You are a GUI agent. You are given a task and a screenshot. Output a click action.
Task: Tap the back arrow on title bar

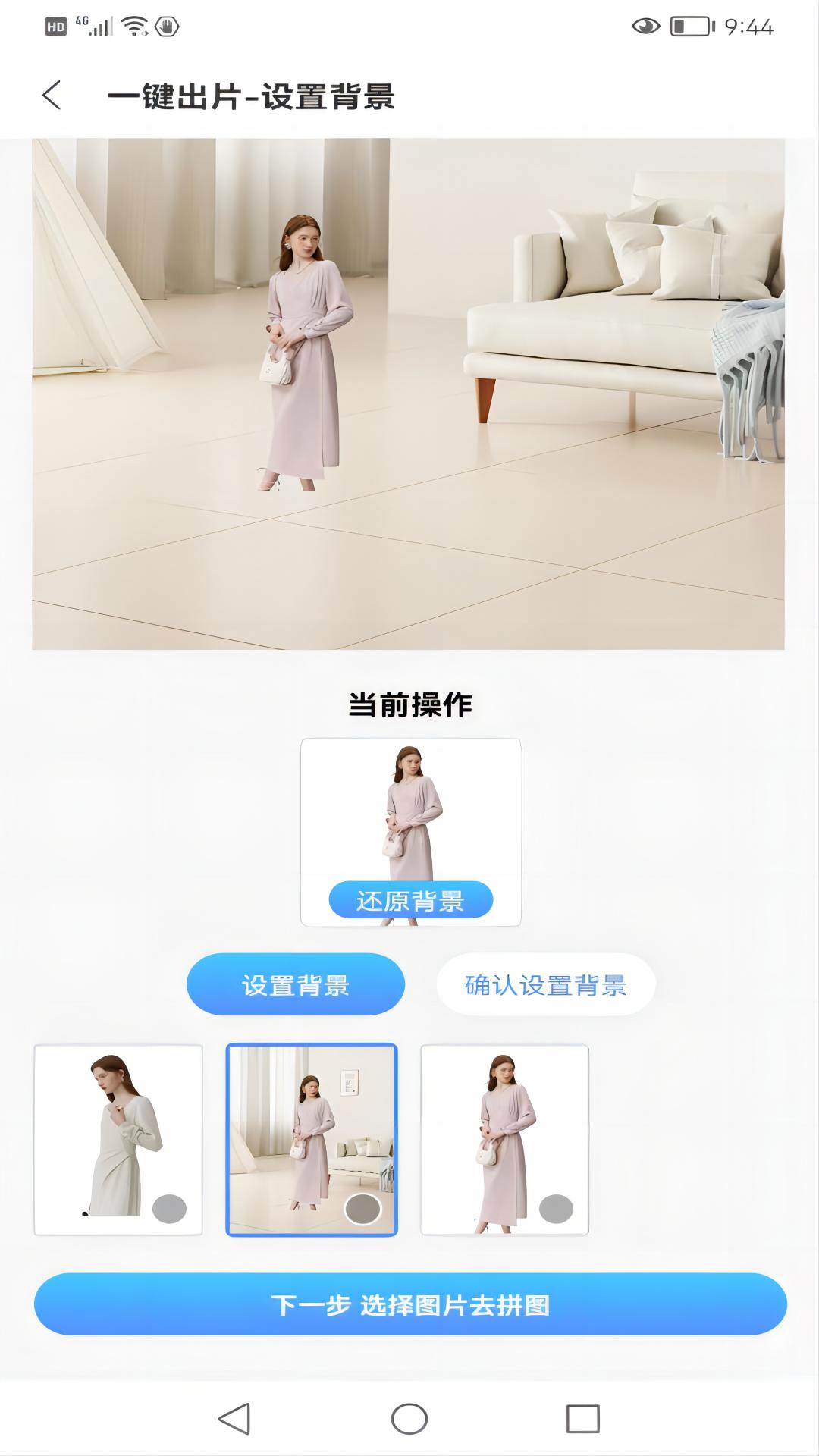tap(50, 96)
